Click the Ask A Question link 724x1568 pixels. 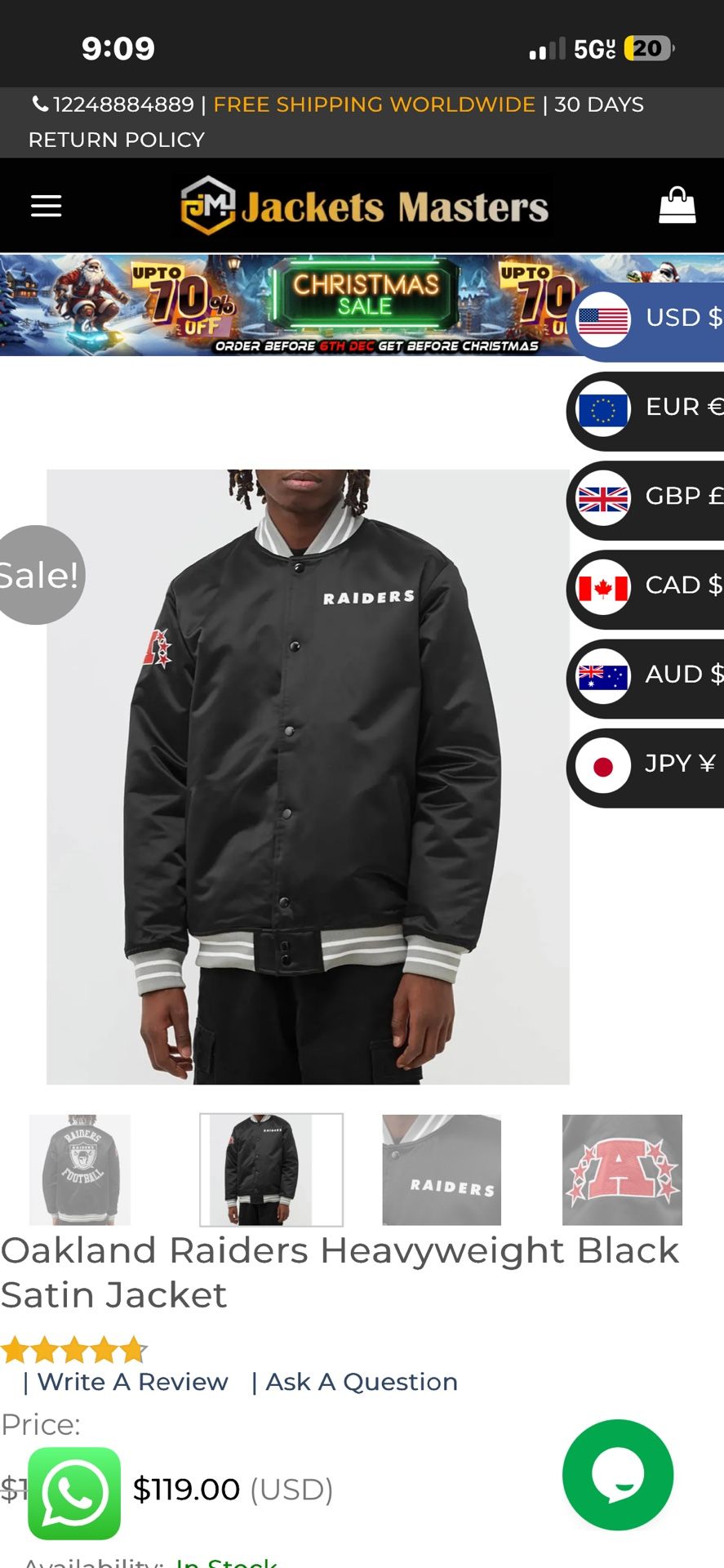359,1382
